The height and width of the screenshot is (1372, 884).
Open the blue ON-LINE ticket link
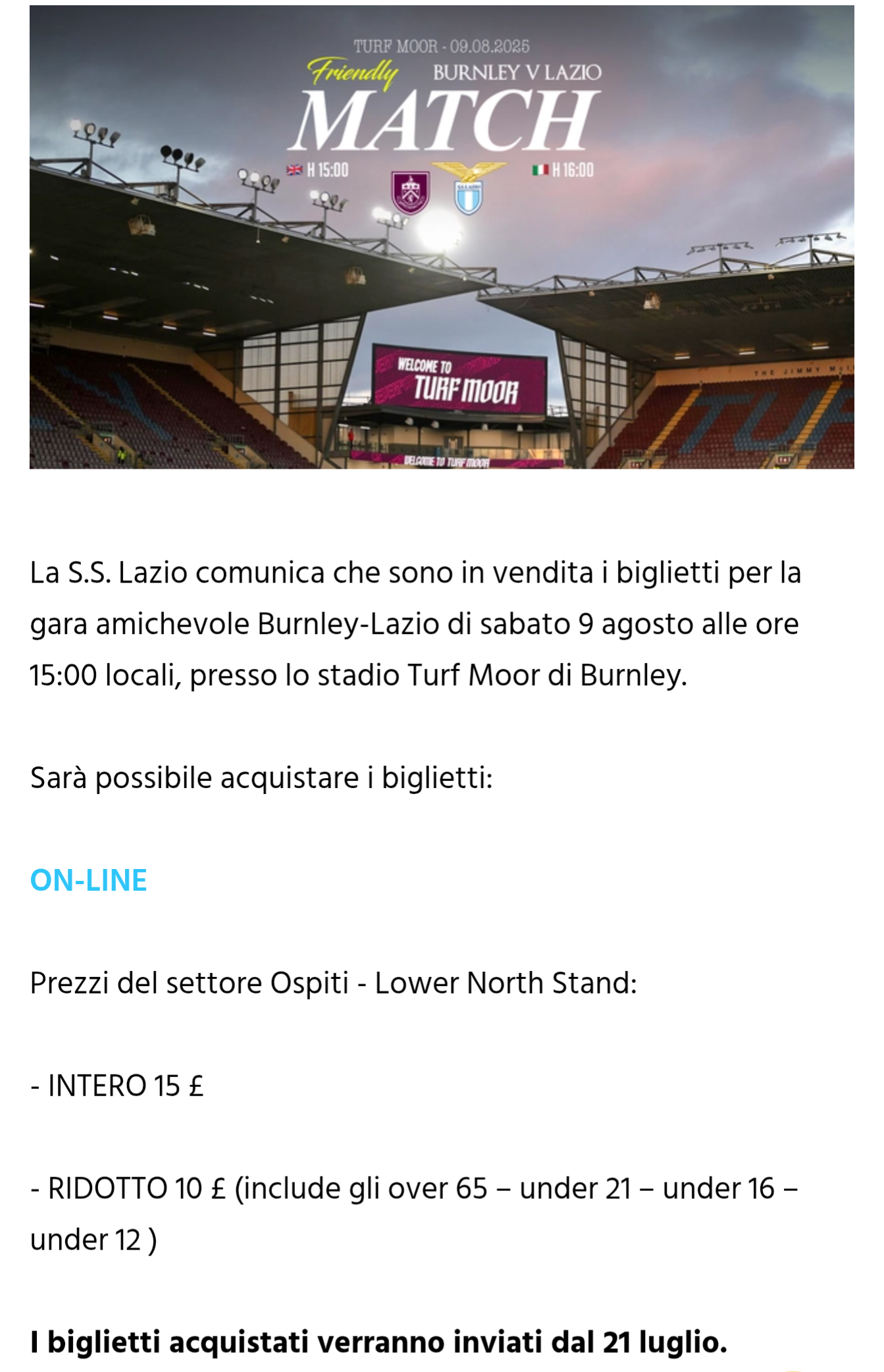point(88,881)
